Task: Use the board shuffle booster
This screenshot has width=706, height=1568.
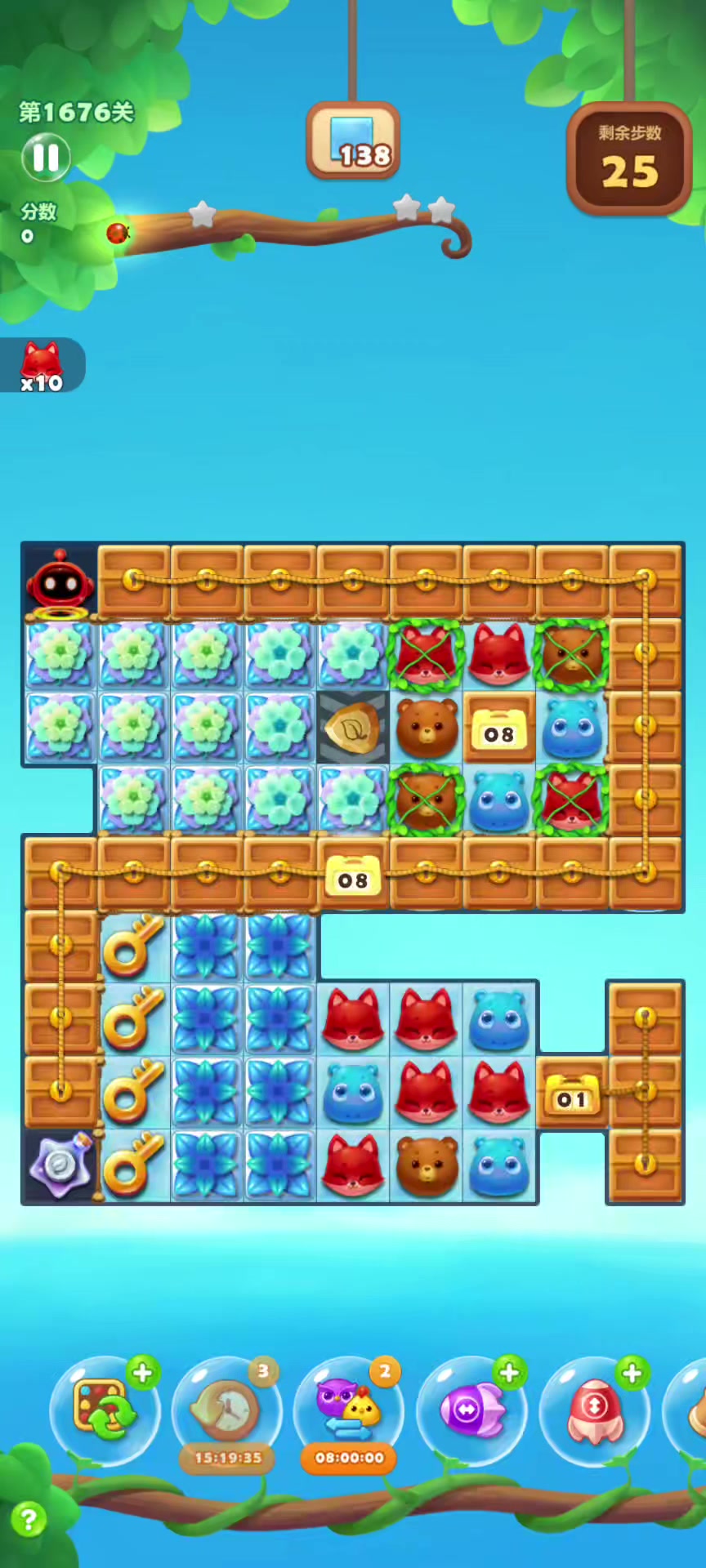Action: (x=105, y=1409)
